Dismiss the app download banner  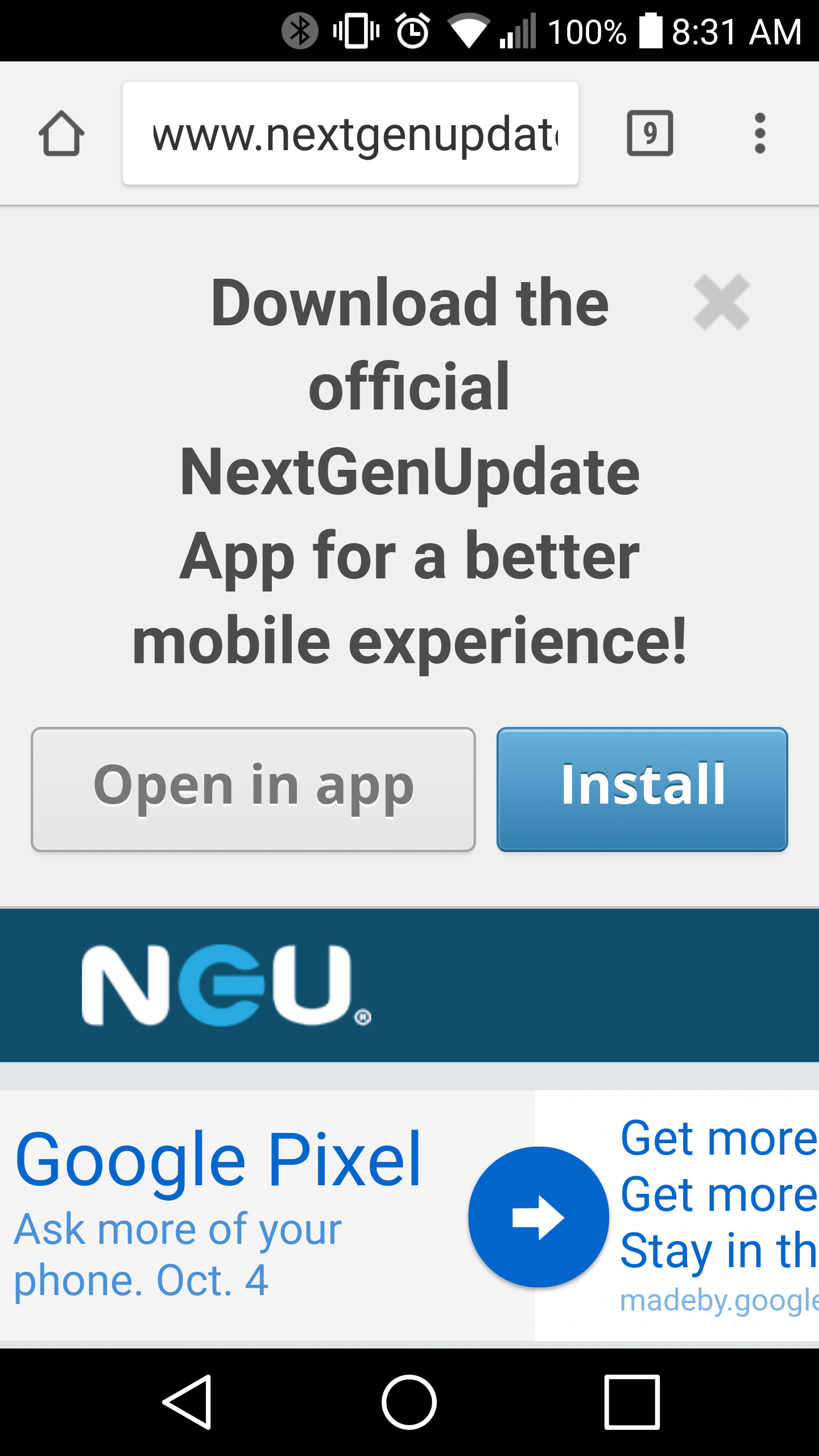721,302
